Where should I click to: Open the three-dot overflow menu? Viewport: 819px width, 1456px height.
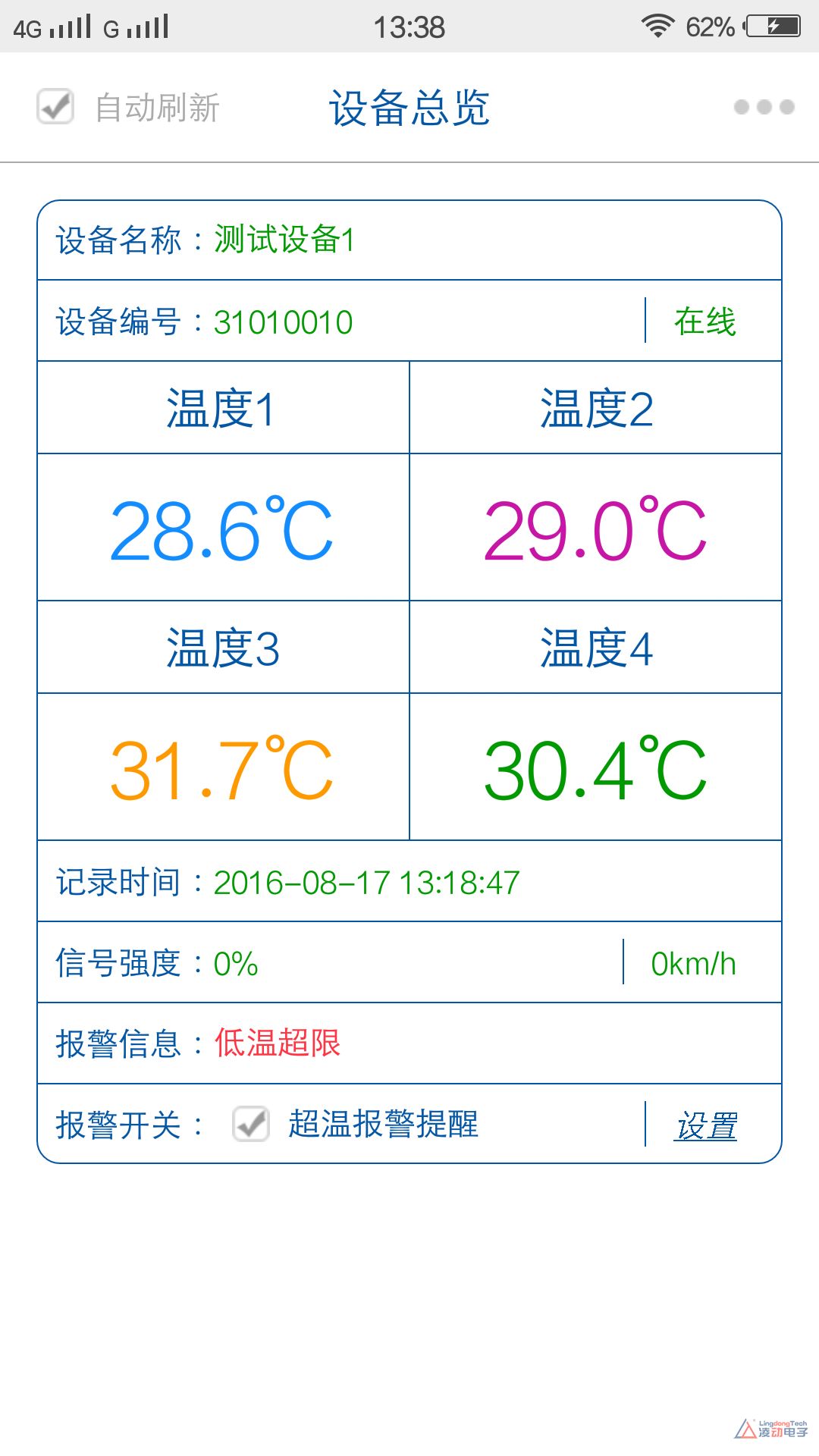tap(764, 107)
